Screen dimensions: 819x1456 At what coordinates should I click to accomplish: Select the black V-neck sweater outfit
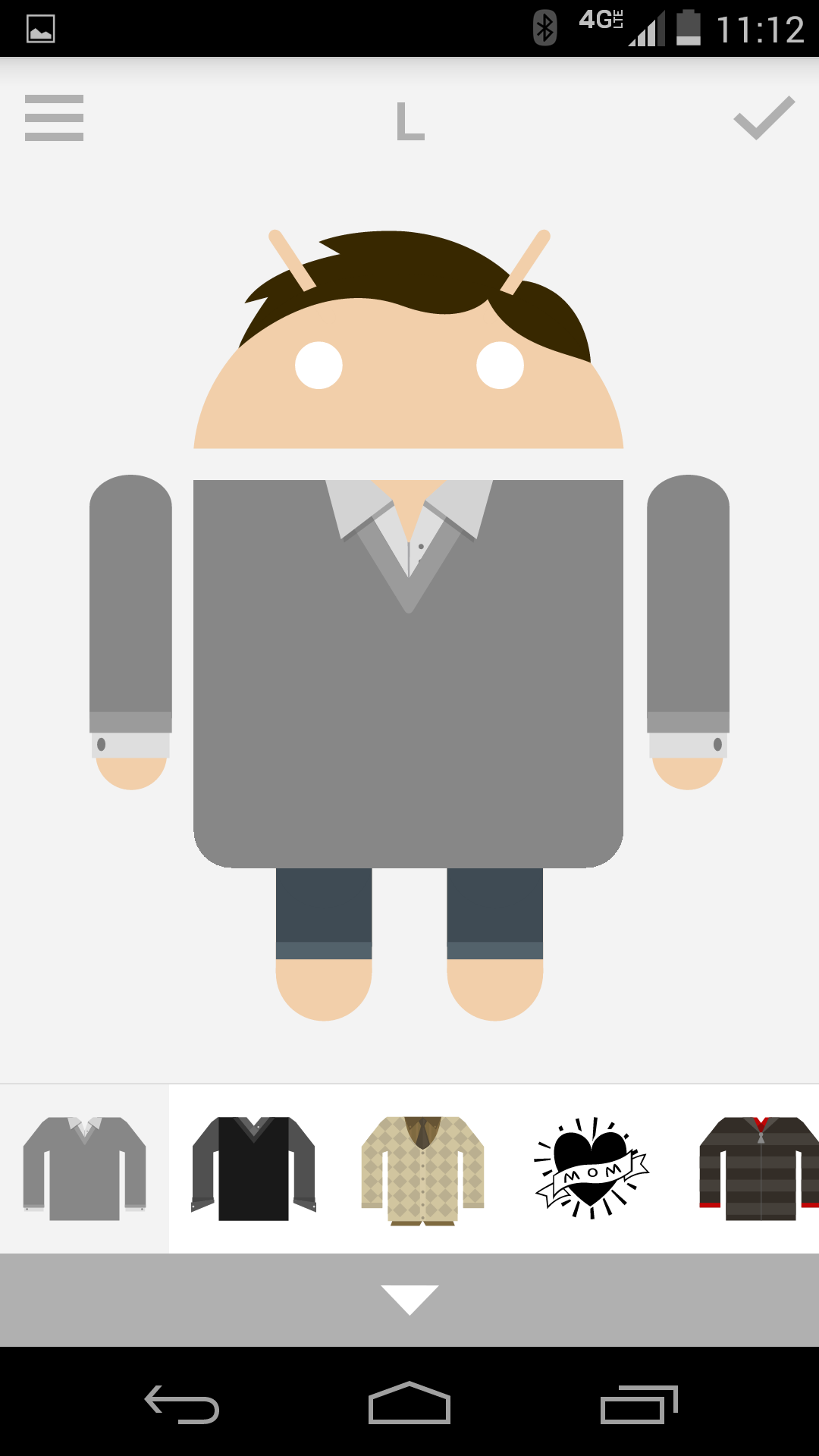point(253,1168)
